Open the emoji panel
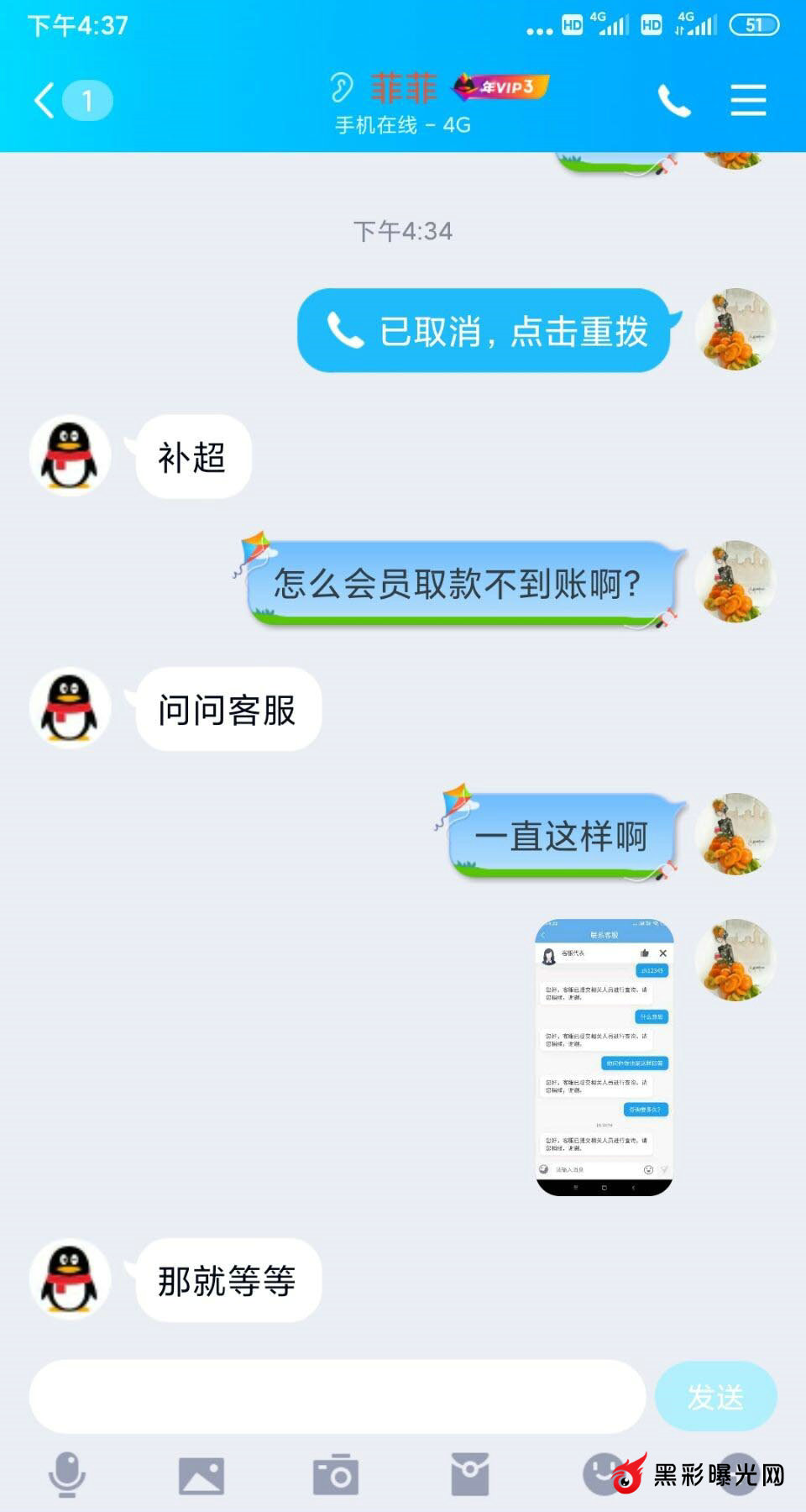The width and height of the screenshot is (806, 1512). pyautogui.click(x=603, y=1473)
